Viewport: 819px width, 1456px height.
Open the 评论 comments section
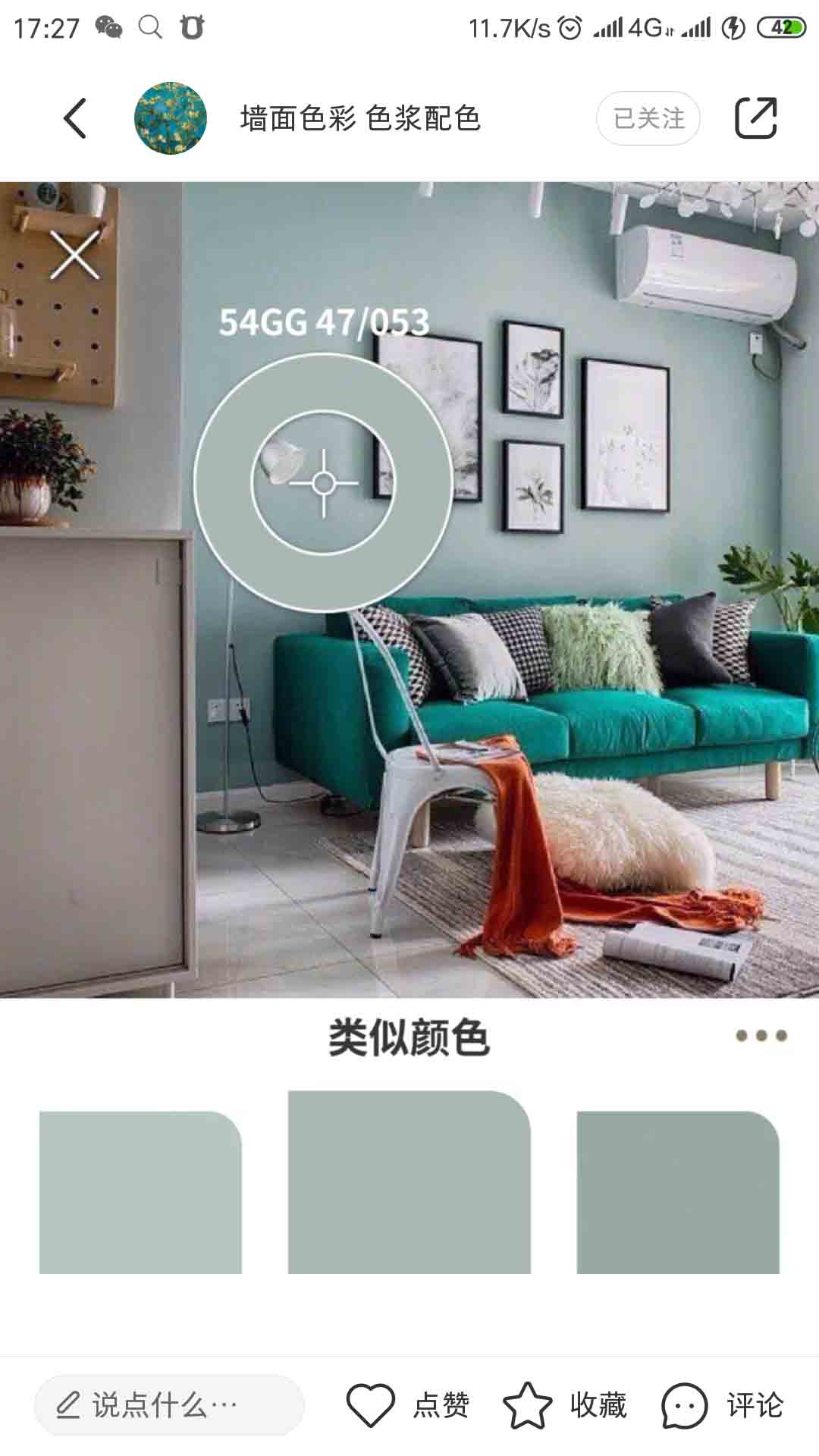click(722, 1405)
